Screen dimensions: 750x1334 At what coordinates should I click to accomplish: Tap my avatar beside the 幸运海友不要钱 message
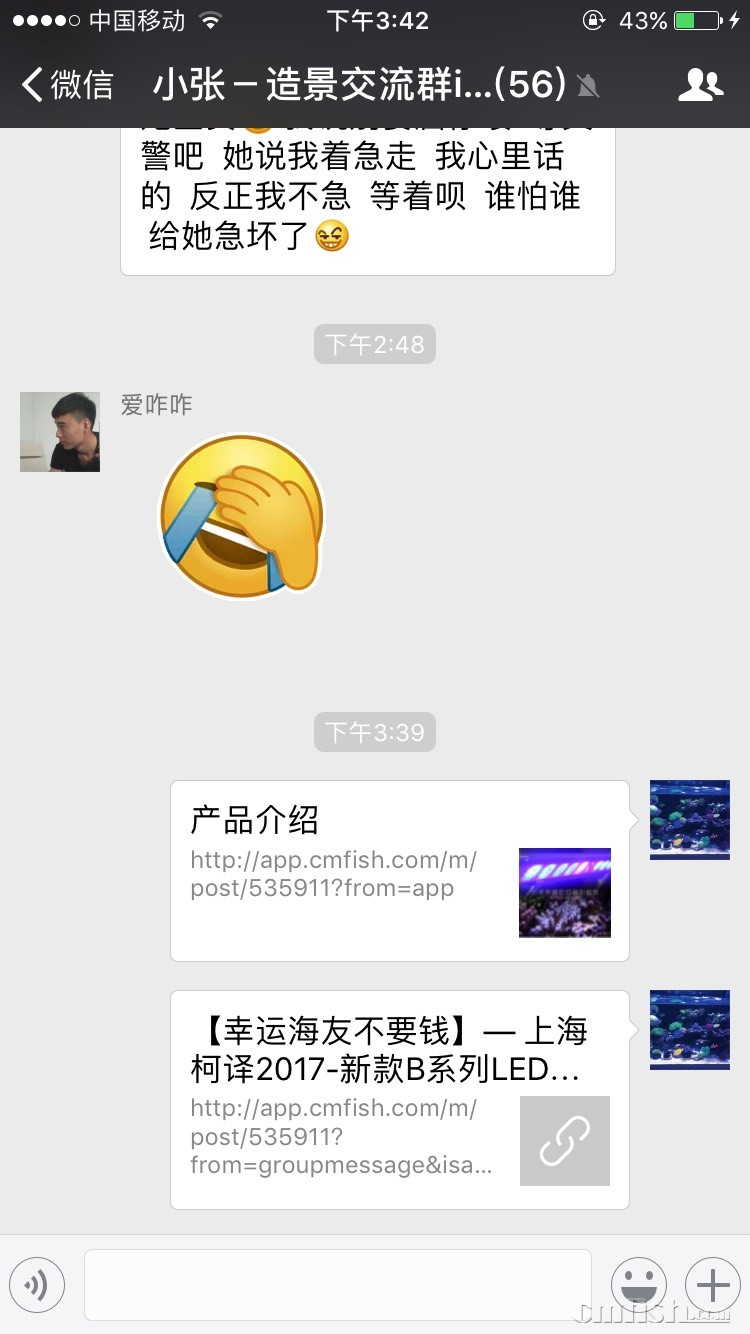[x=690, y=1030]
